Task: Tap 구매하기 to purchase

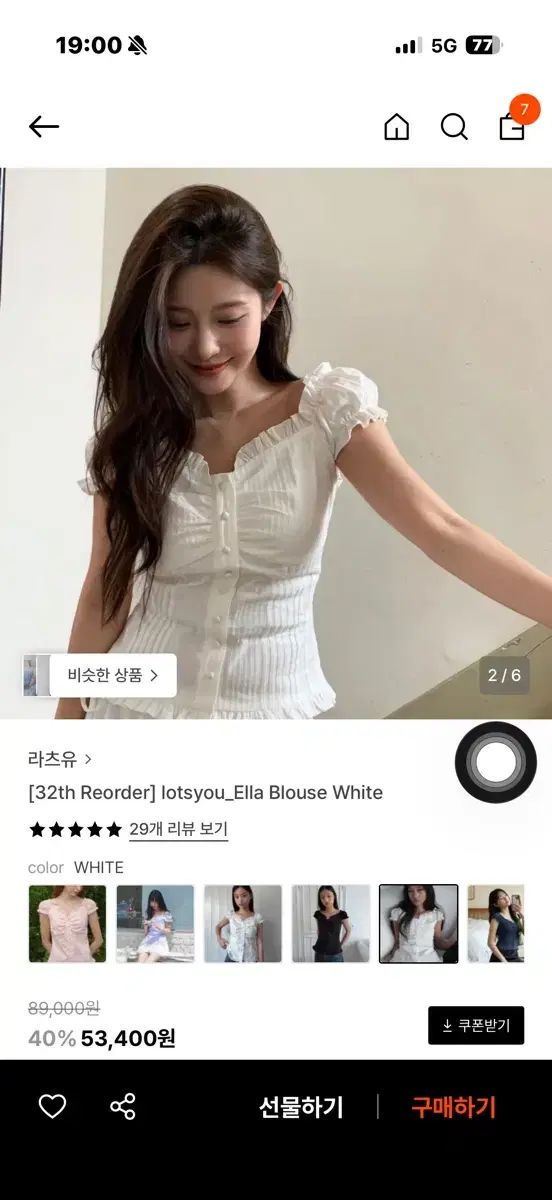Action: tap(454, 1107)
